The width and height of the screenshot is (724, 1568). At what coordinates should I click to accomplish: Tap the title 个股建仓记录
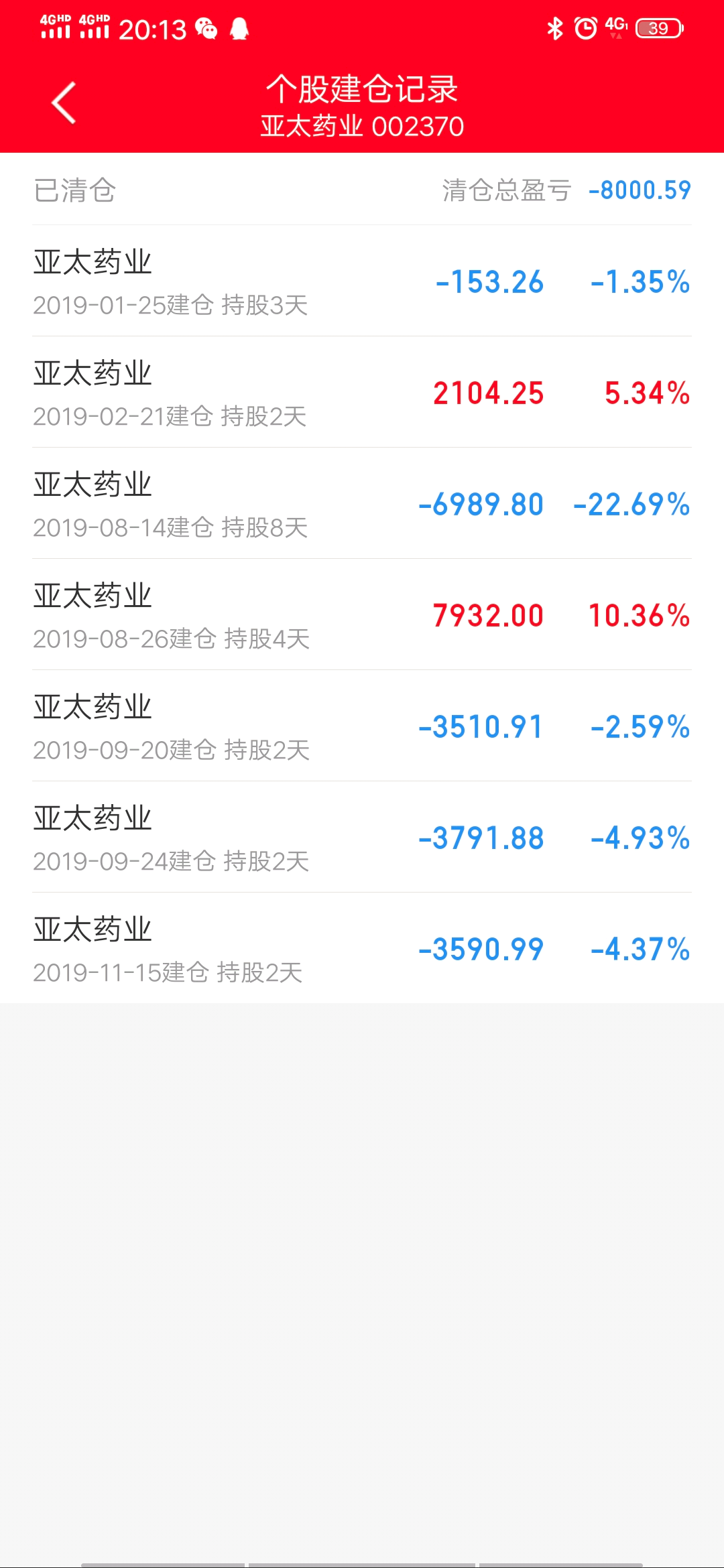(x=362, y=92)
